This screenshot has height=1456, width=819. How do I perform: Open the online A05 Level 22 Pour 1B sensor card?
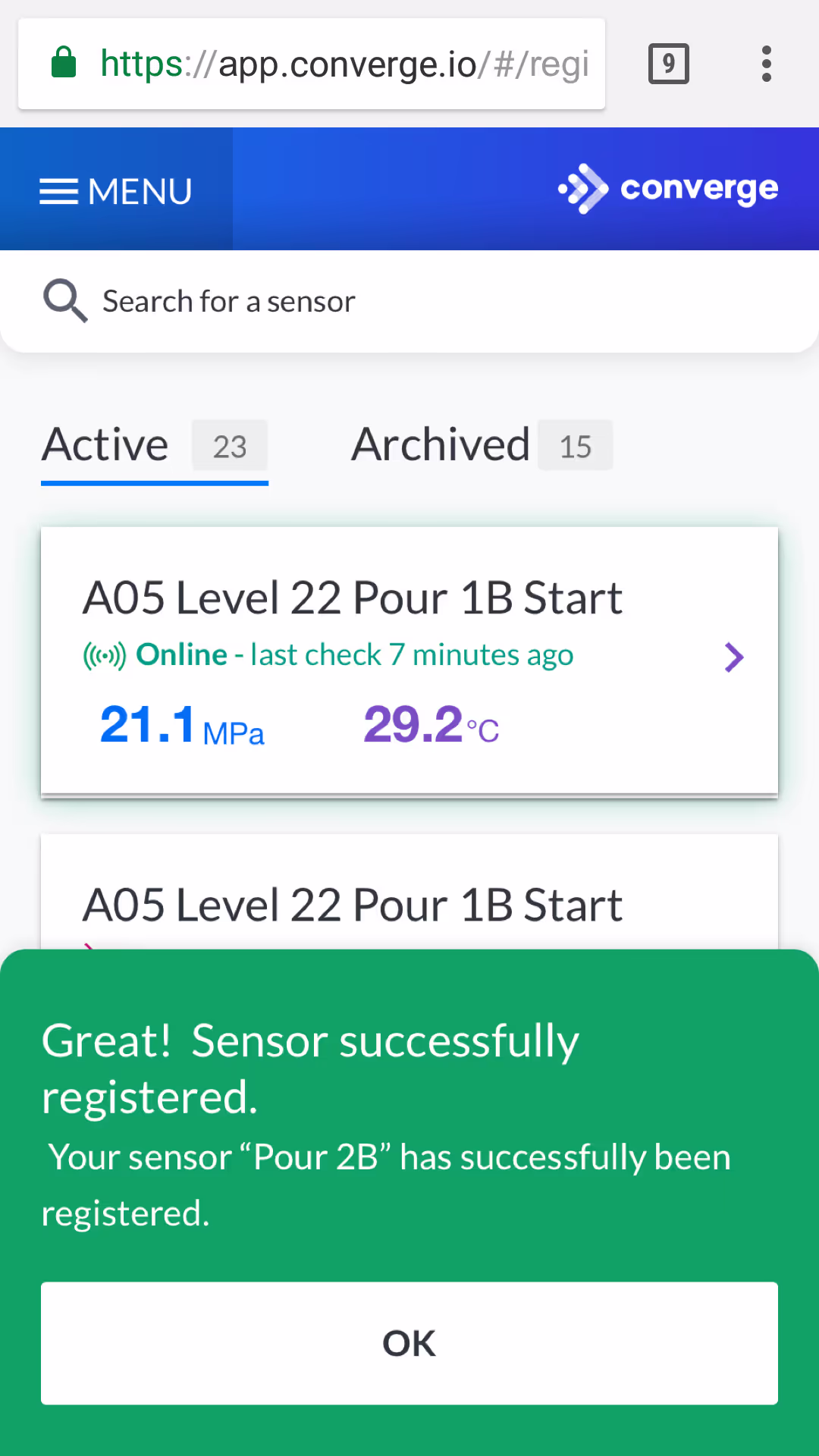click(x=409, y=661)
